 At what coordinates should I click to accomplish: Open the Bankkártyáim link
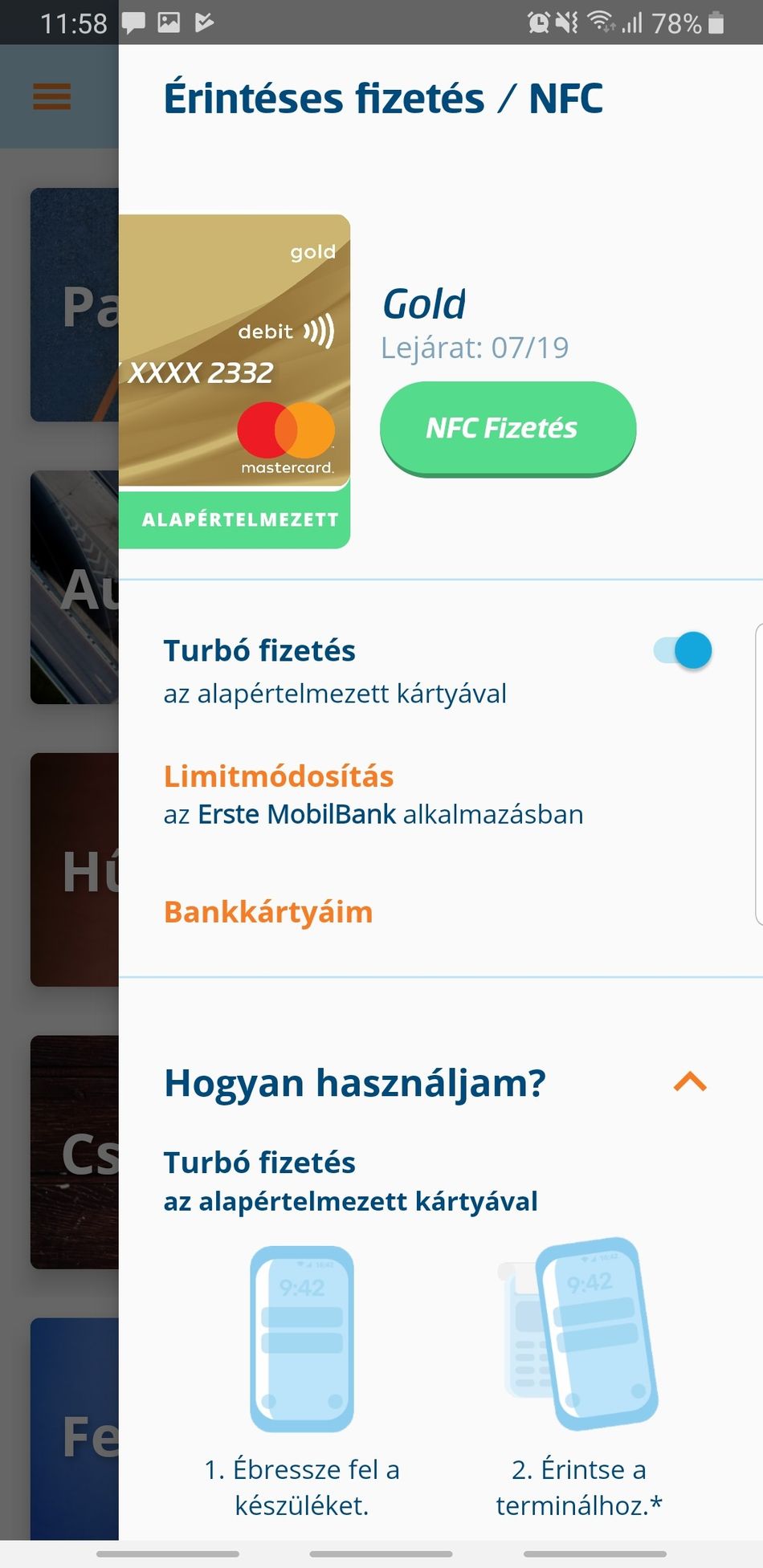[268, 912]
